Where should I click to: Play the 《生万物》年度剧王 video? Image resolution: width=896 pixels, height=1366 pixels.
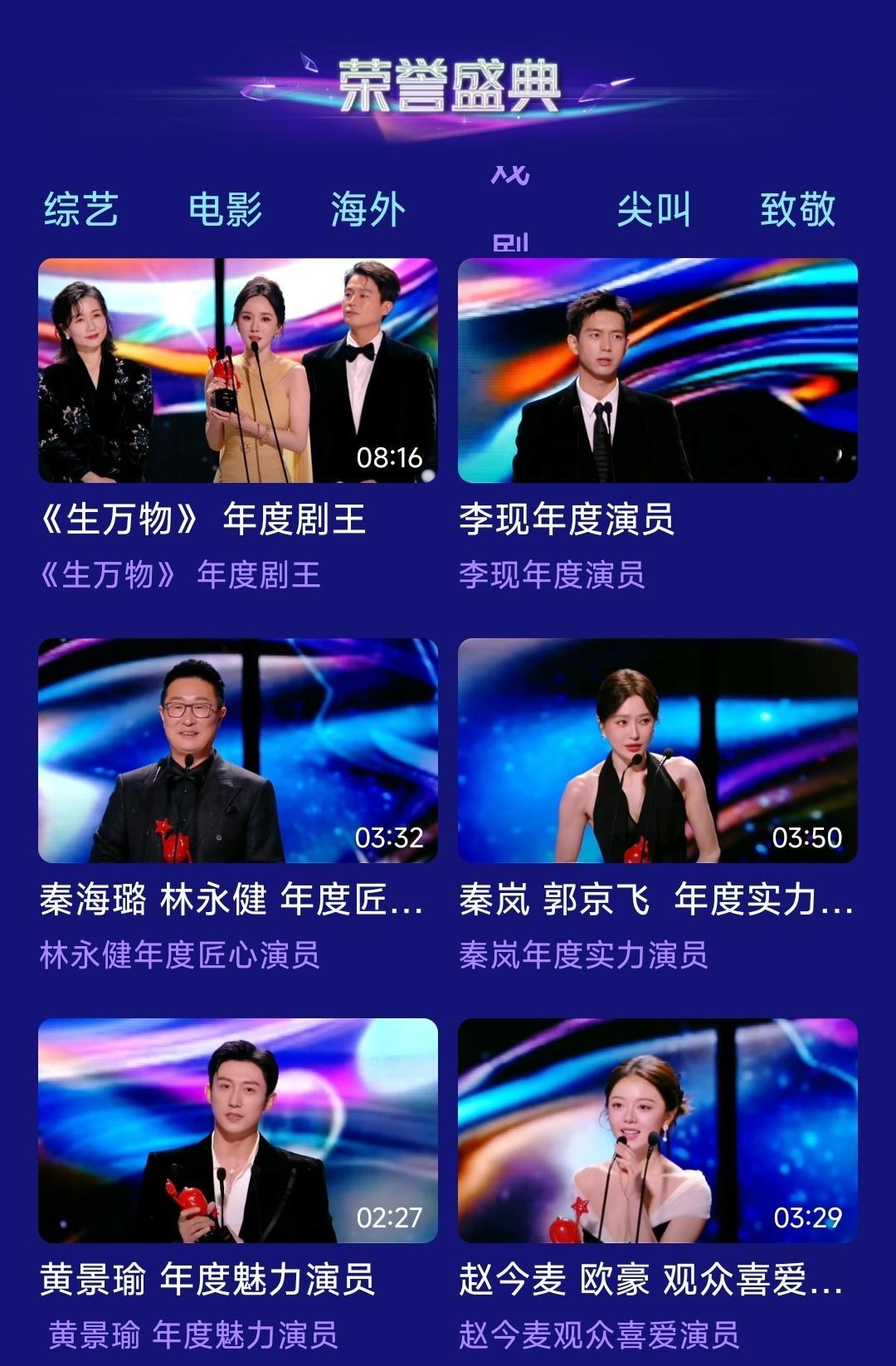coord(238,370)
